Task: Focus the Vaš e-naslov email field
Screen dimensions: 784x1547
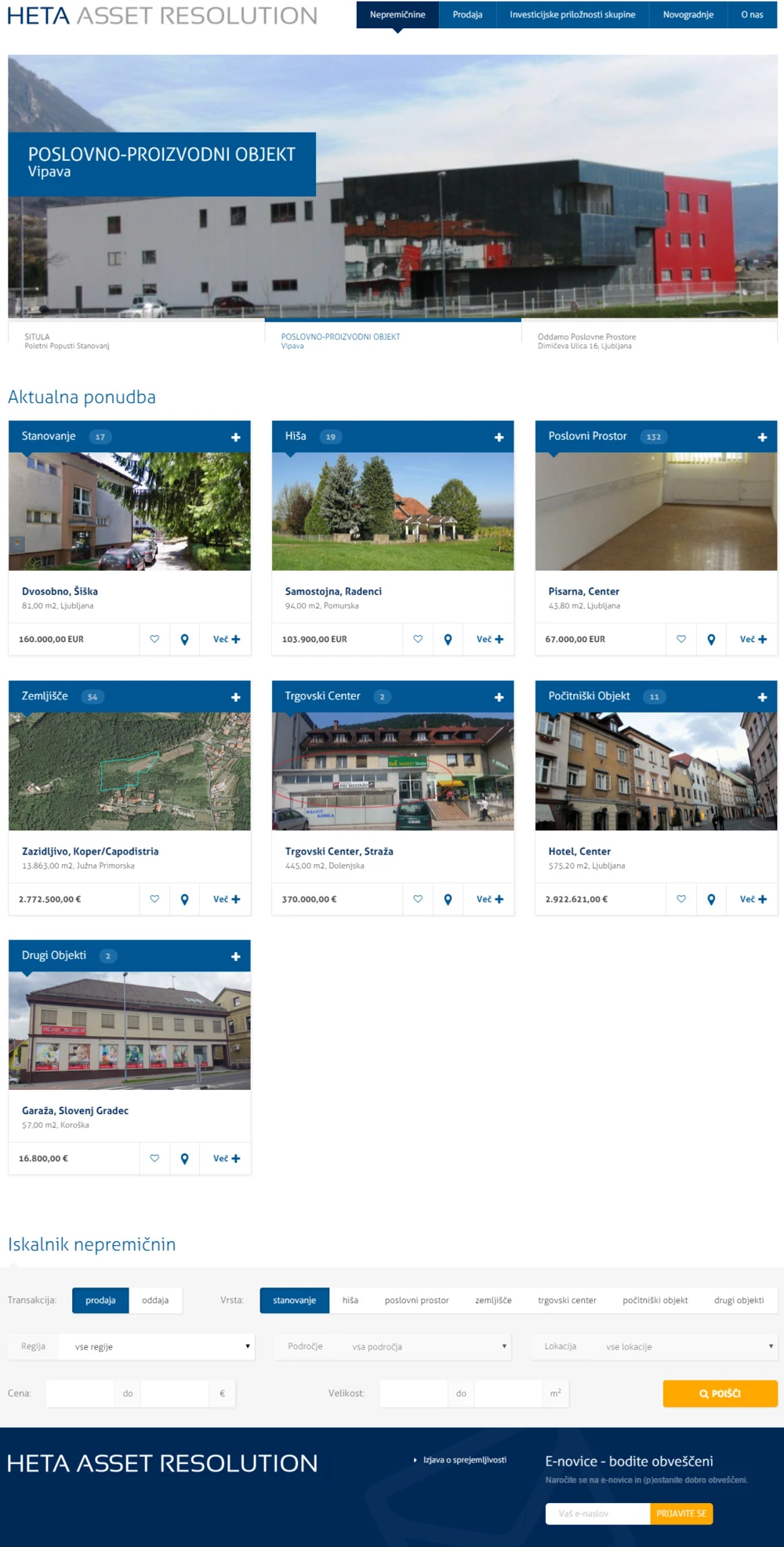Action: pos(597,1513)
